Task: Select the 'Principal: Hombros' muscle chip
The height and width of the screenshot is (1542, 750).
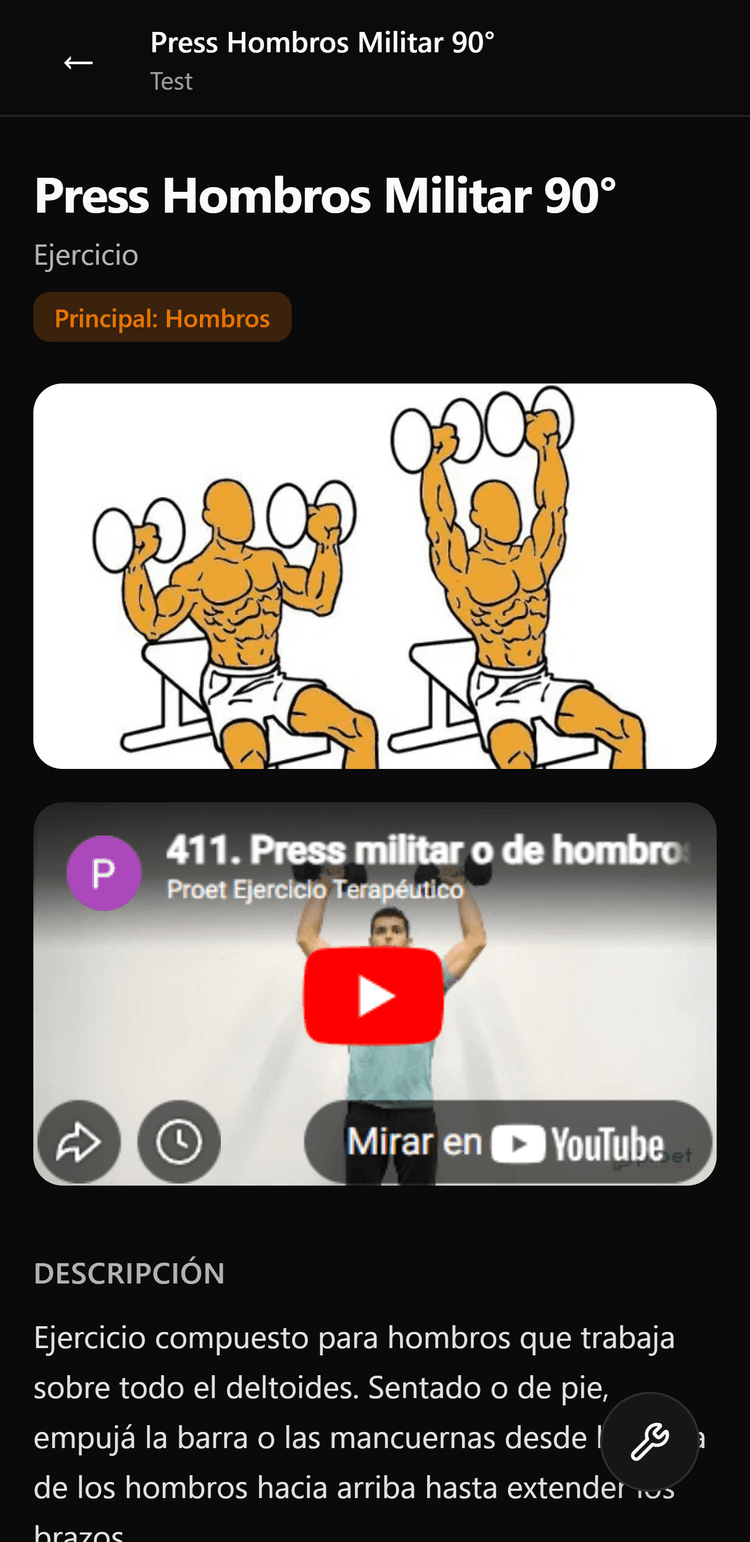Action: click(x=162, y=317)
